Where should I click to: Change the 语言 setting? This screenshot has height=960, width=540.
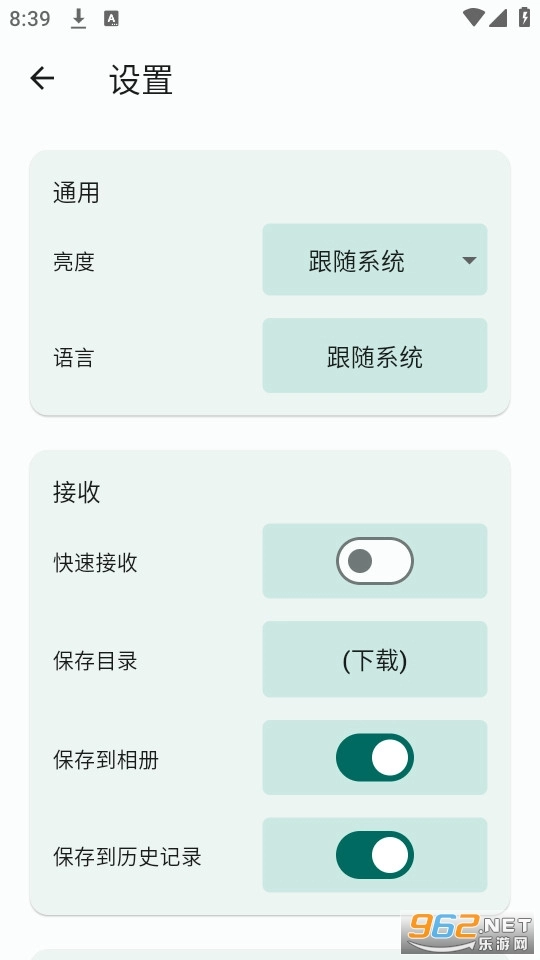tap(375, 356)
